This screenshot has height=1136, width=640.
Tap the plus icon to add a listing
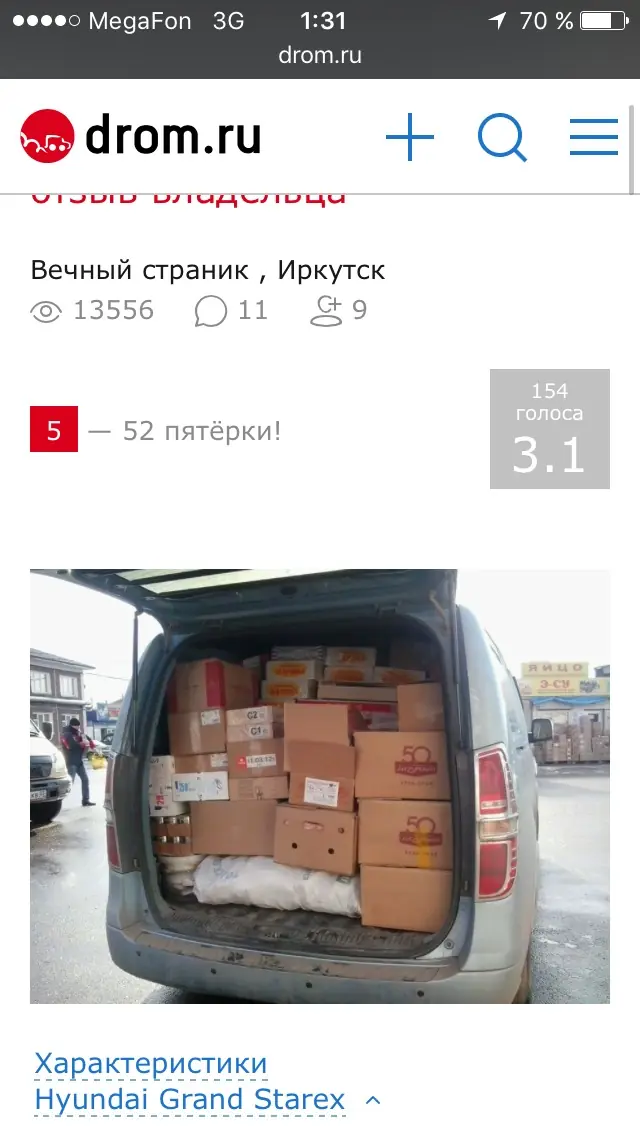[x=410, y=137]
